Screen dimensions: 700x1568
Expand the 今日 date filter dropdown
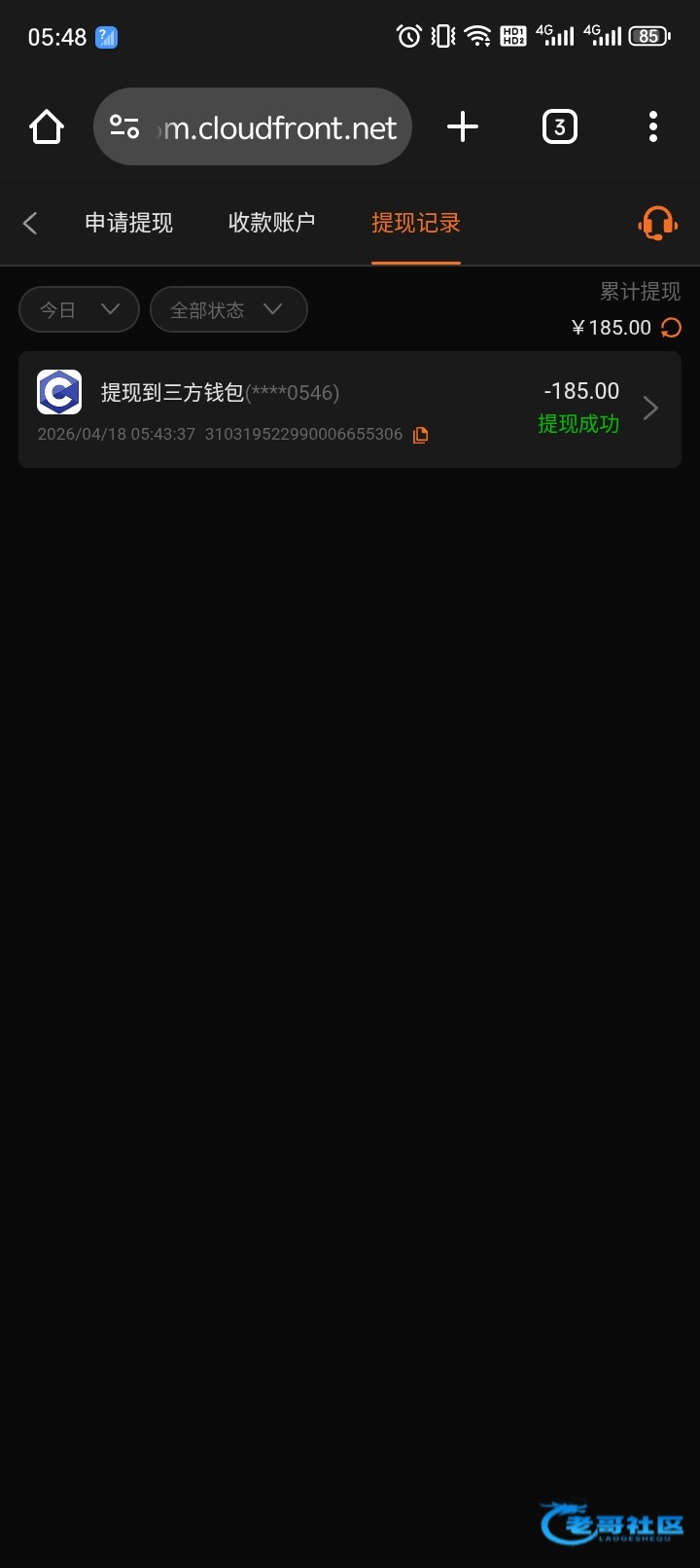(x=79, y=309)
